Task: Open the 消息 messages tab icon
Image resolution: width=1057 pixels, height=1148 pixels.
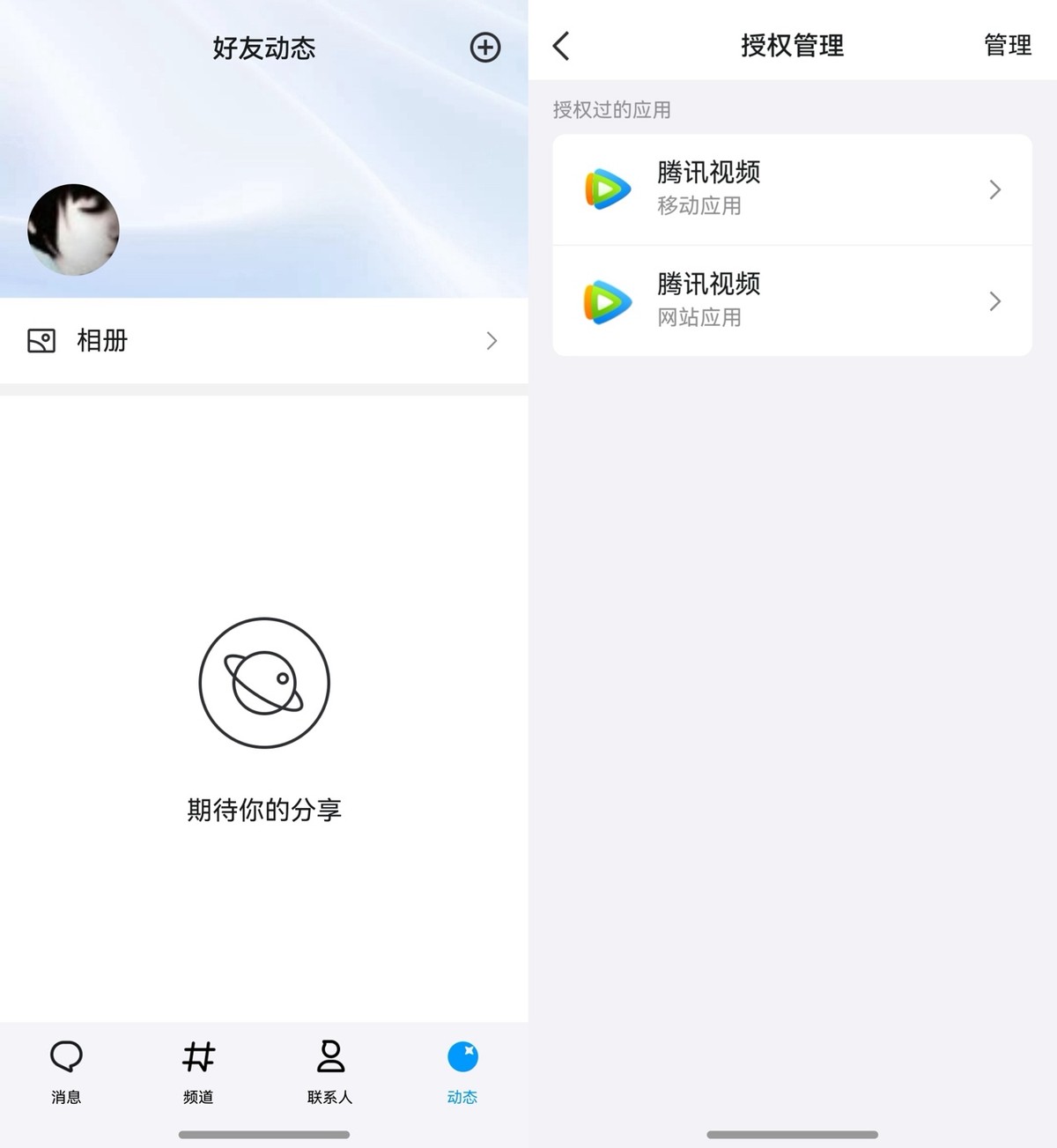Action: [x=66, y=1055]
